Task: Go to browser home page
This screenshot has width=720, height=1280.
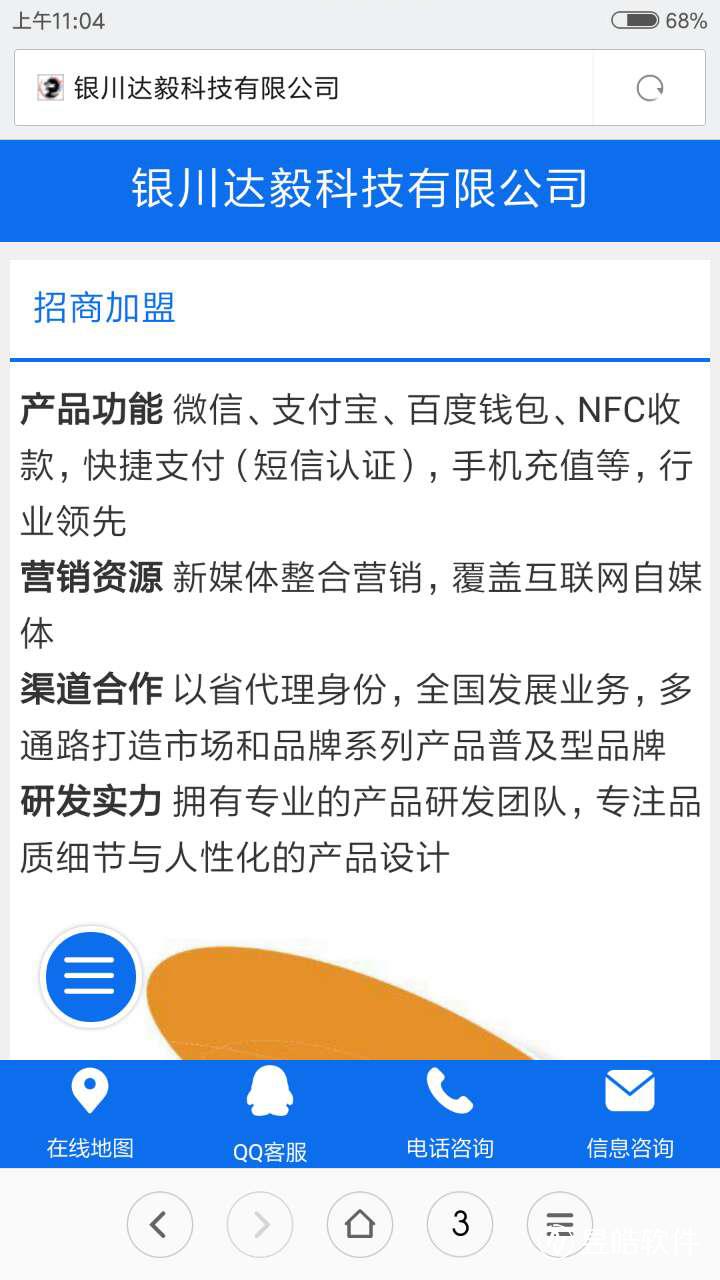Action: (x=360, y=1224)
